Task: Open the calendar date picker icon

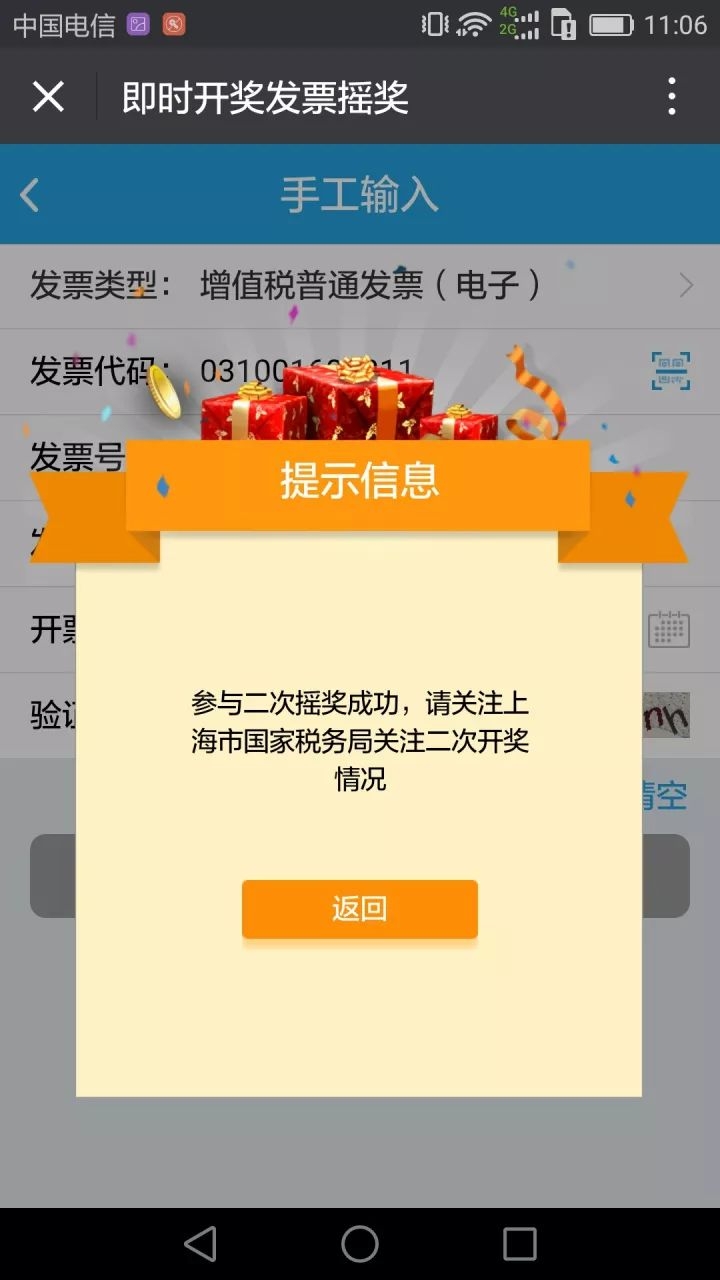Action: click(668, 629)
